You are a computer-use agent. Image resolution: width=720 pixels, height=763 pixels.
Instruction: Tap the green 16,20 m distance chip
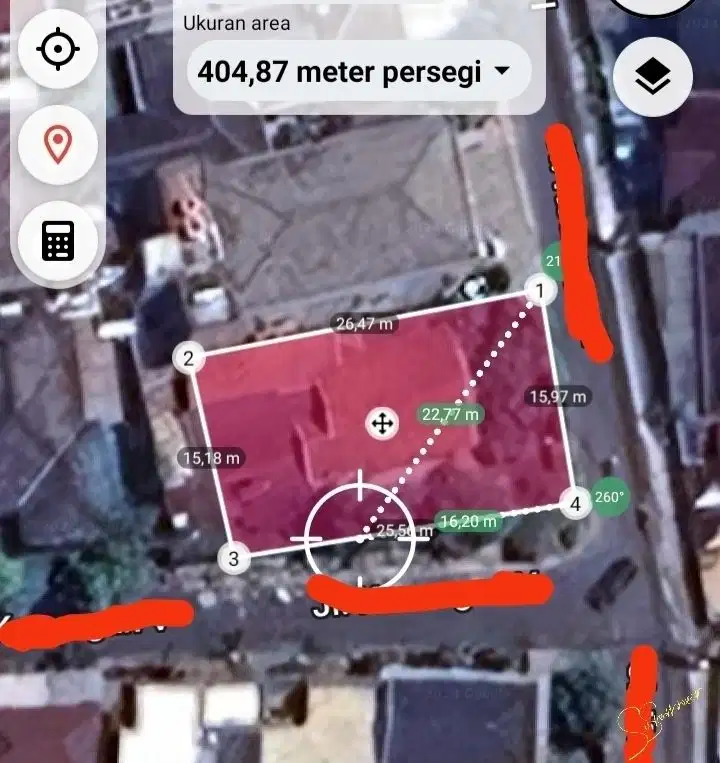466,521
